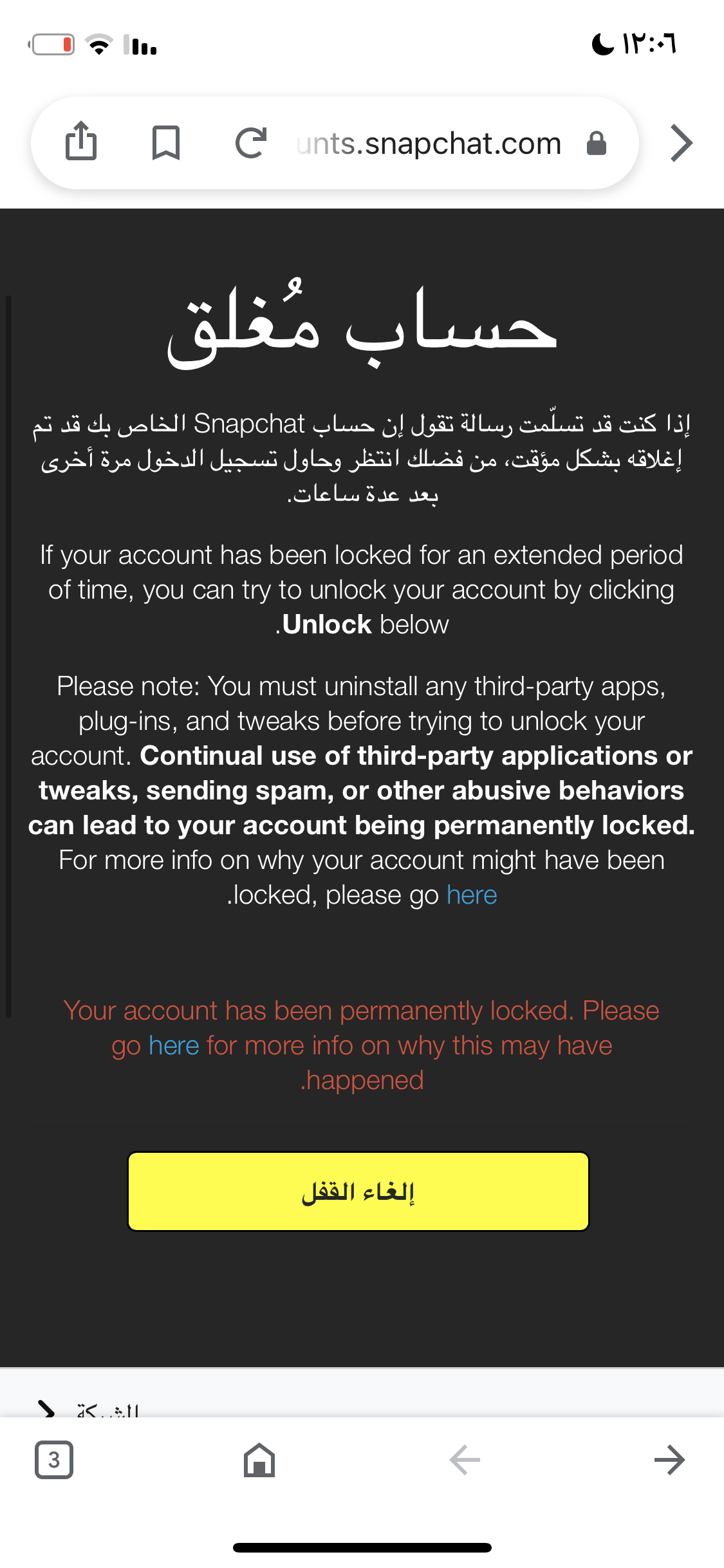Tap the yellow إلغاء القفل unlock button
Viewport: 724px width, 1568px height.
click(x=358, y=1191)
